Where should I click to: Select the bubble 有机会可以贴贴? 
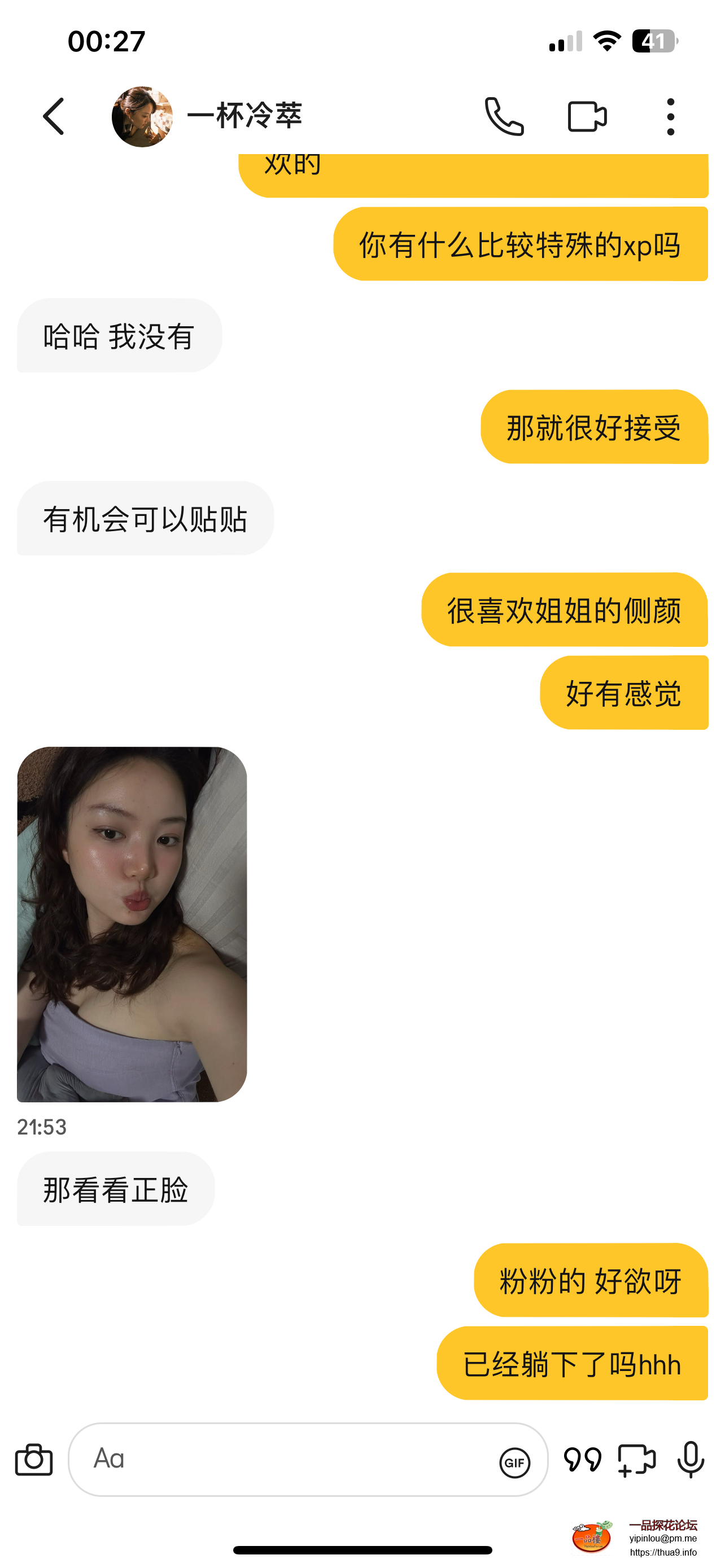(x=146, y=518)
